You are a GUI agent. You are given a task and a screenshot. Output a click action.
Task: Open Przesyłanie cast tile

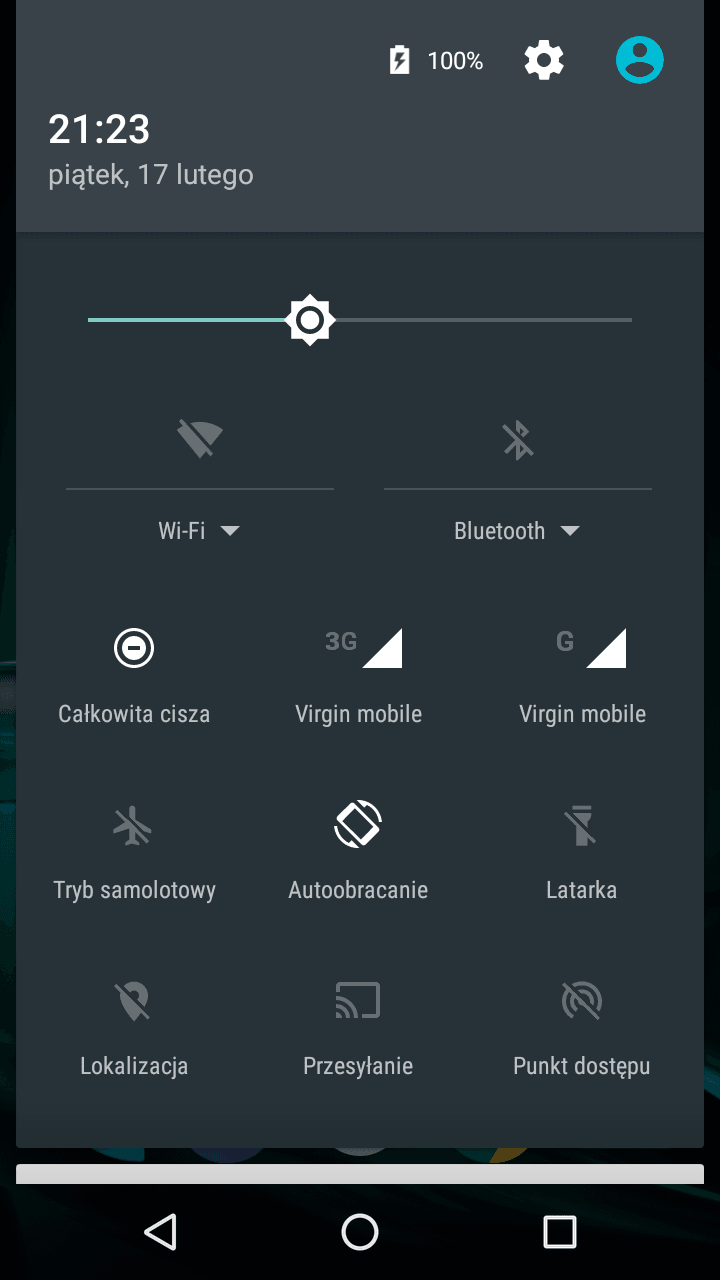(358, 1001)
